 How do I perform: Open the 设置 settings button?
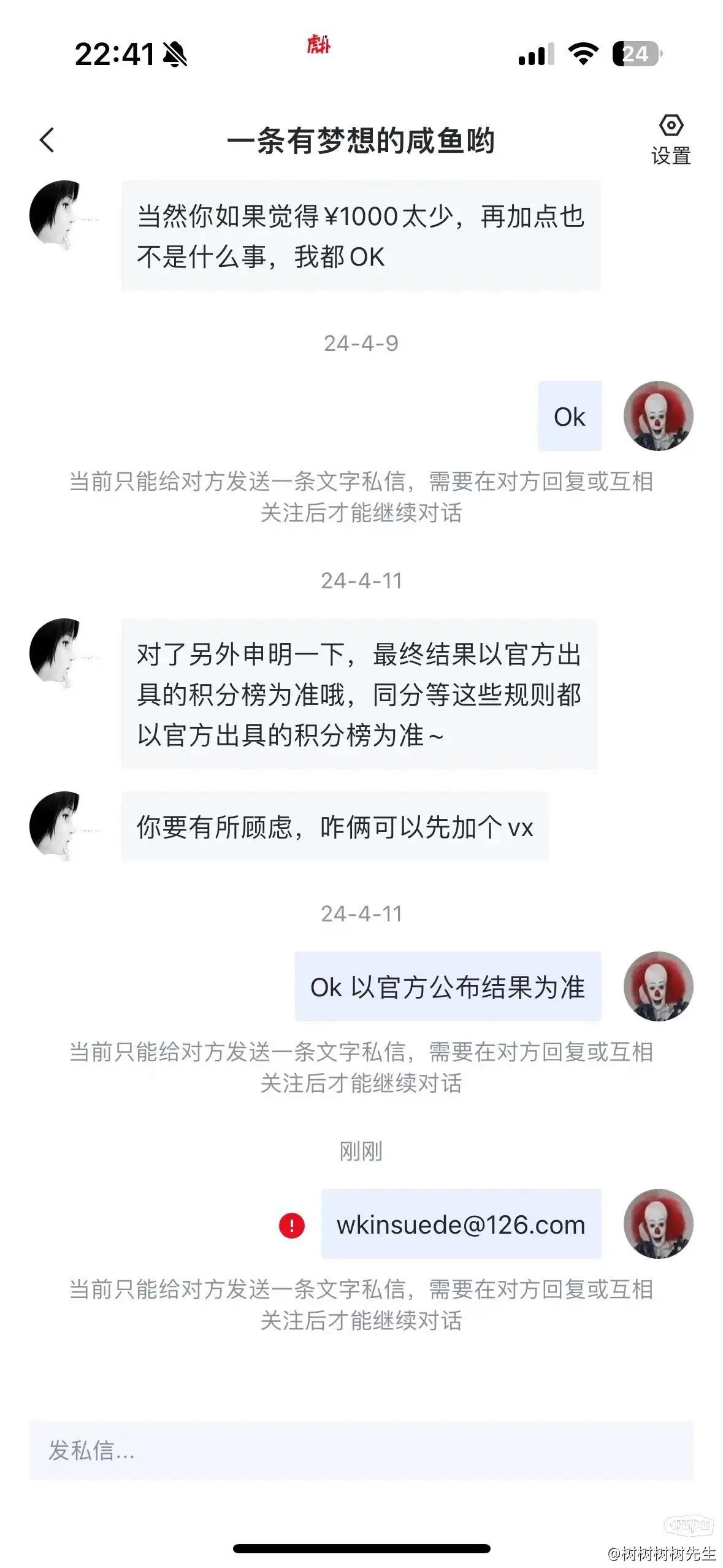click(x=671, y=140)
